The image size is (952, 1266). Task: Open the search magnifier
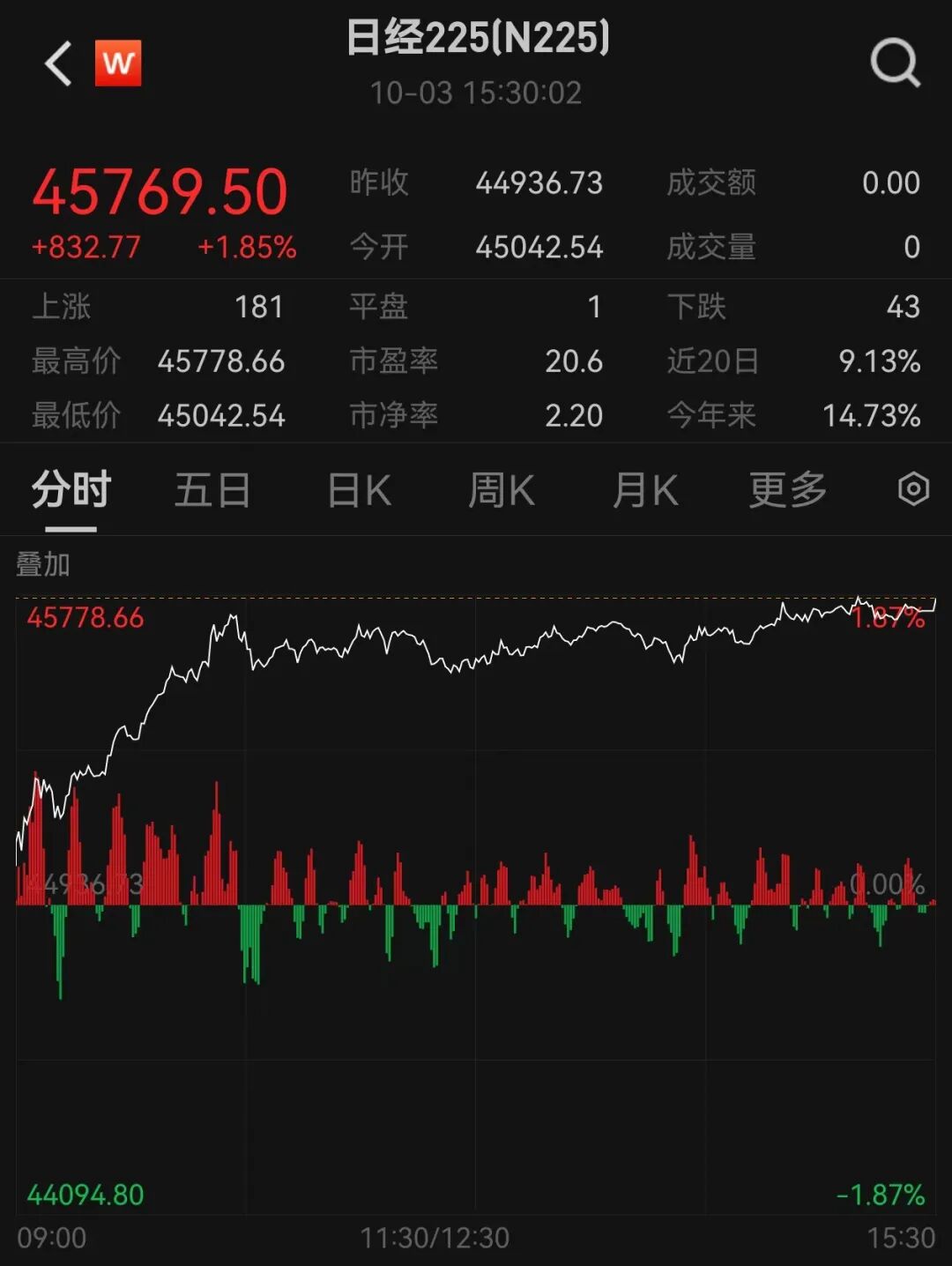895,63
